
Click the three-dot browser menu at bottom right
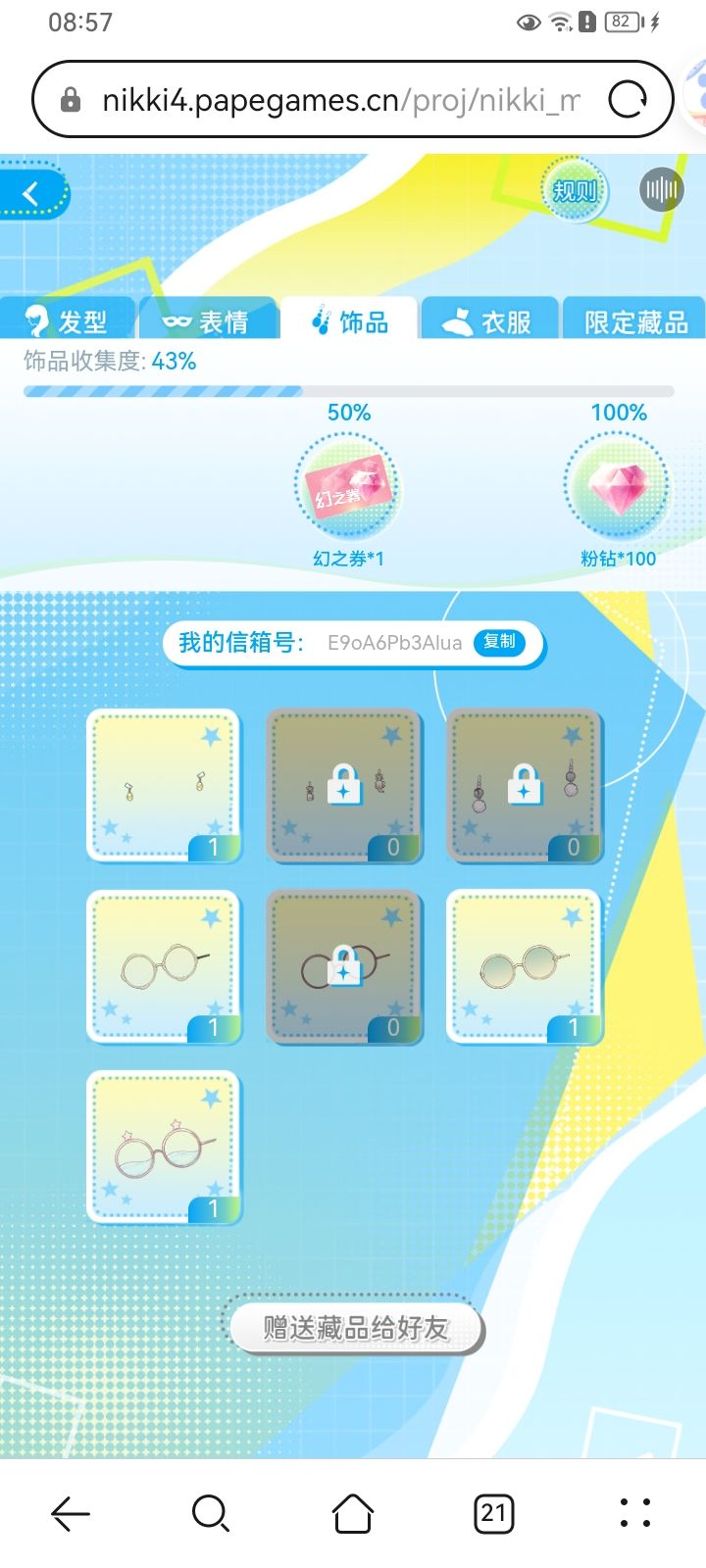pyautogui.click(x=634, y=1512)
